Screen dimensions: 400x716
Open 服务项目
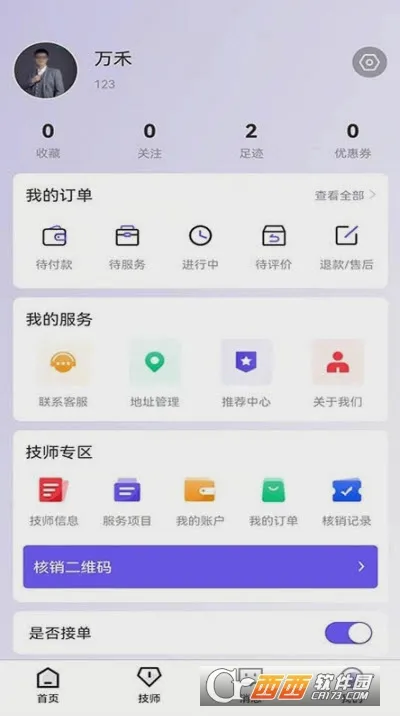pyautogui.click(x=127, y=501)
